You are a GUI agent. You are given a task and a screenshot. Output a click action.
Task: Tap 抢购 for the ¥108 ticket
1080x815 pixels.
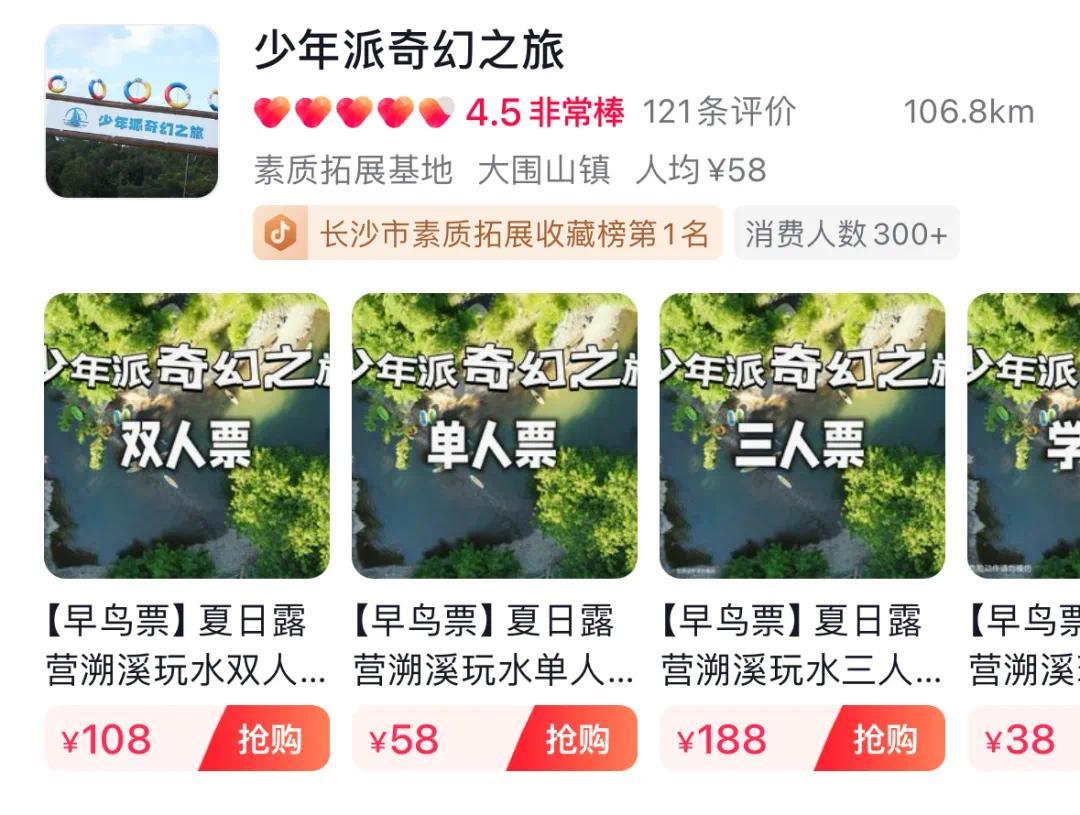270,739
